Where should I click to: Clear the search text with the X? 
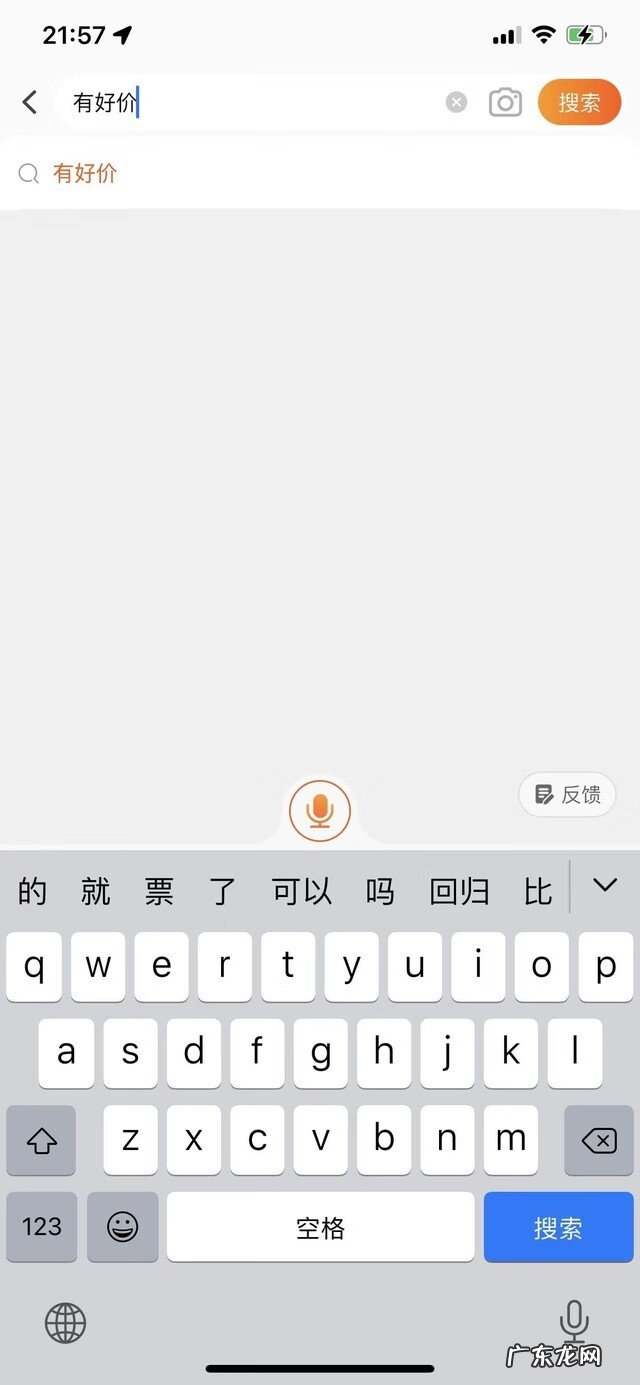tap(456, 102)
